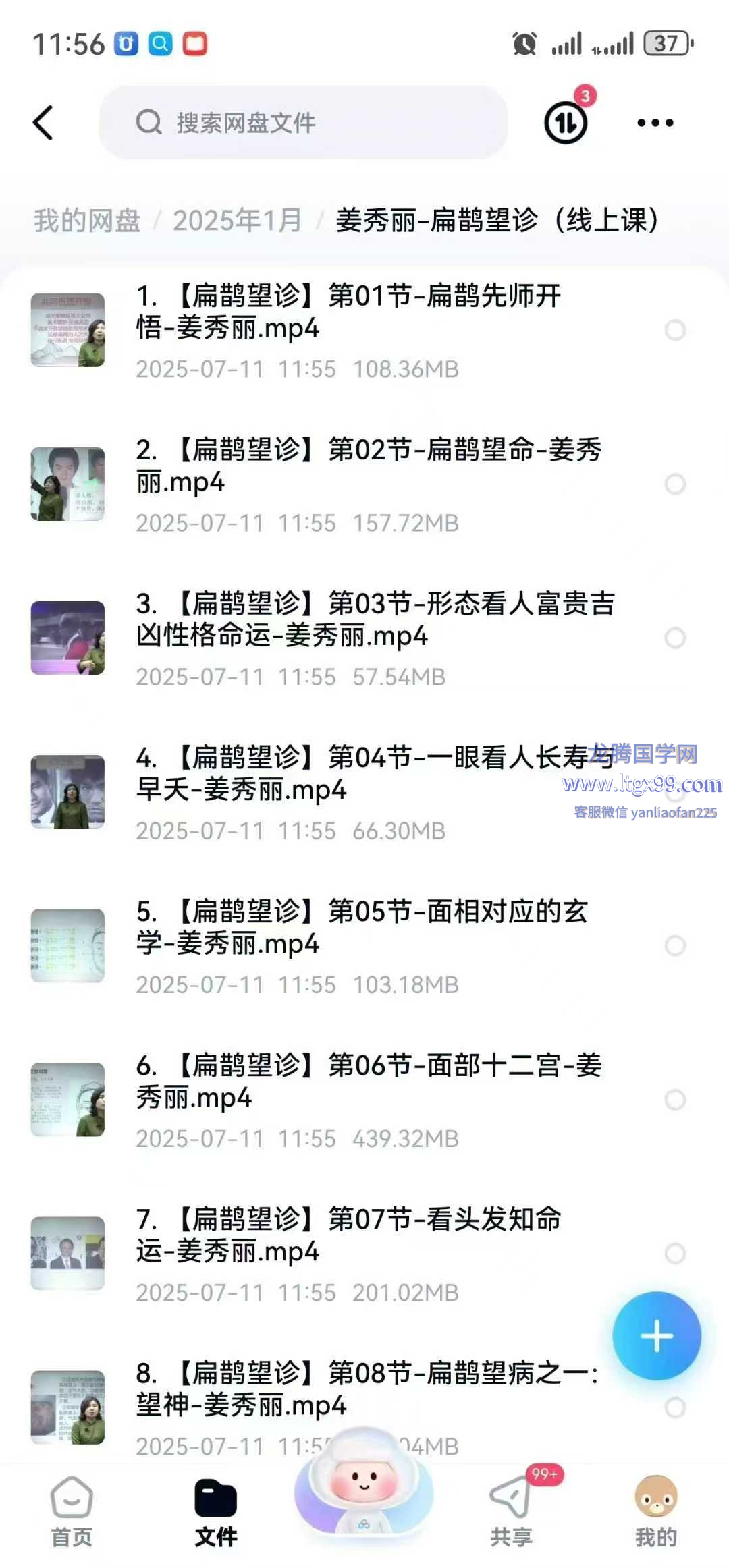Open the transfer list icon with badge
This screenshot has height=1568, width=729.
(566, 122)
